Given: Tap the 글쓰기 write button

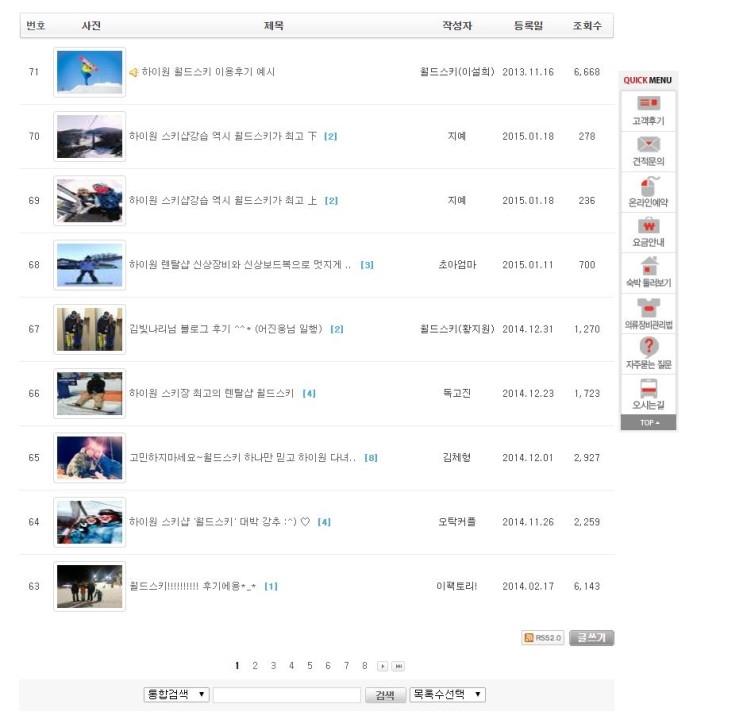Looking at the screenshot, I should pyautogui.click(x=591, y=638).
